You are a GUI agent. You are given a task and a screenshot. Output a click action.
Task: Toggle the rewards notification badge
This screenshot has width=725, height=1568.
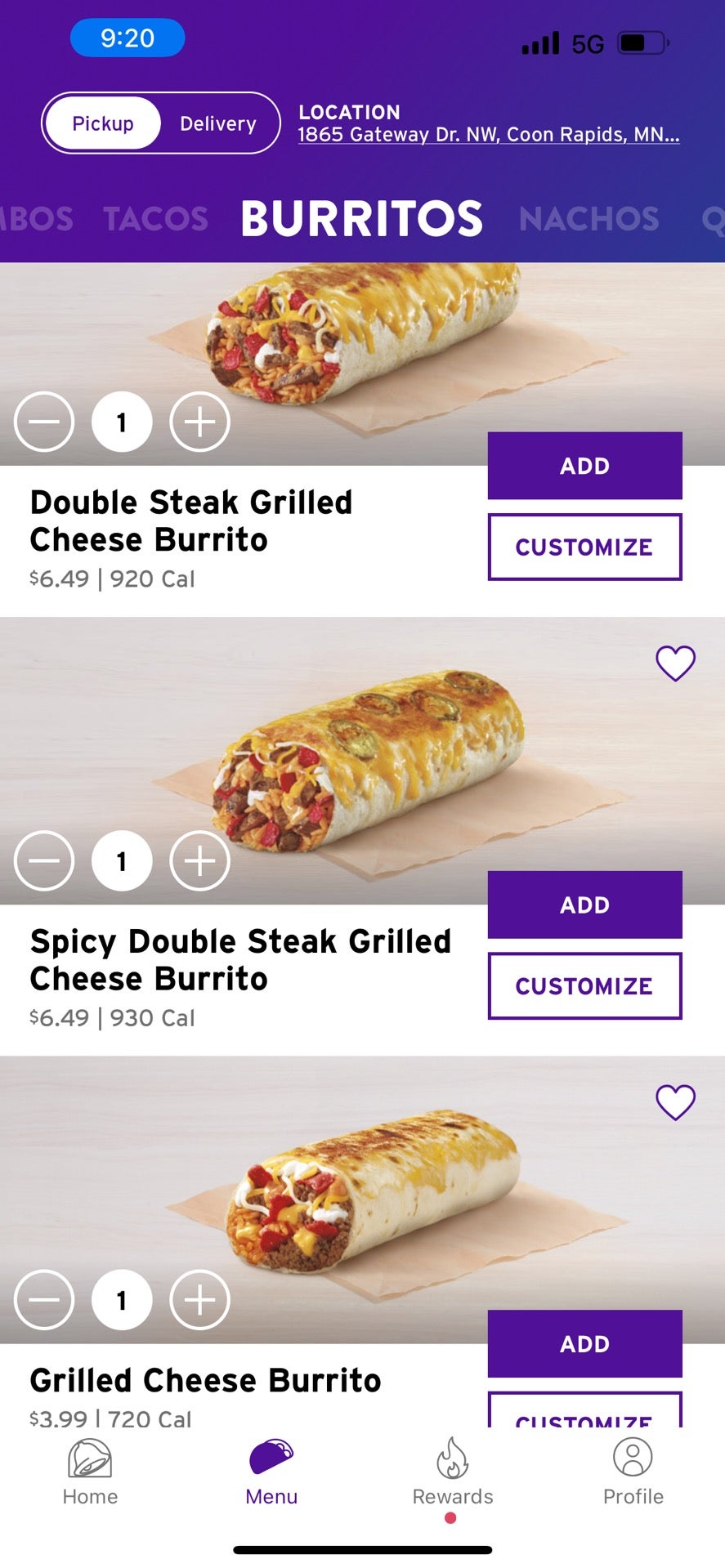(451, 1519)
